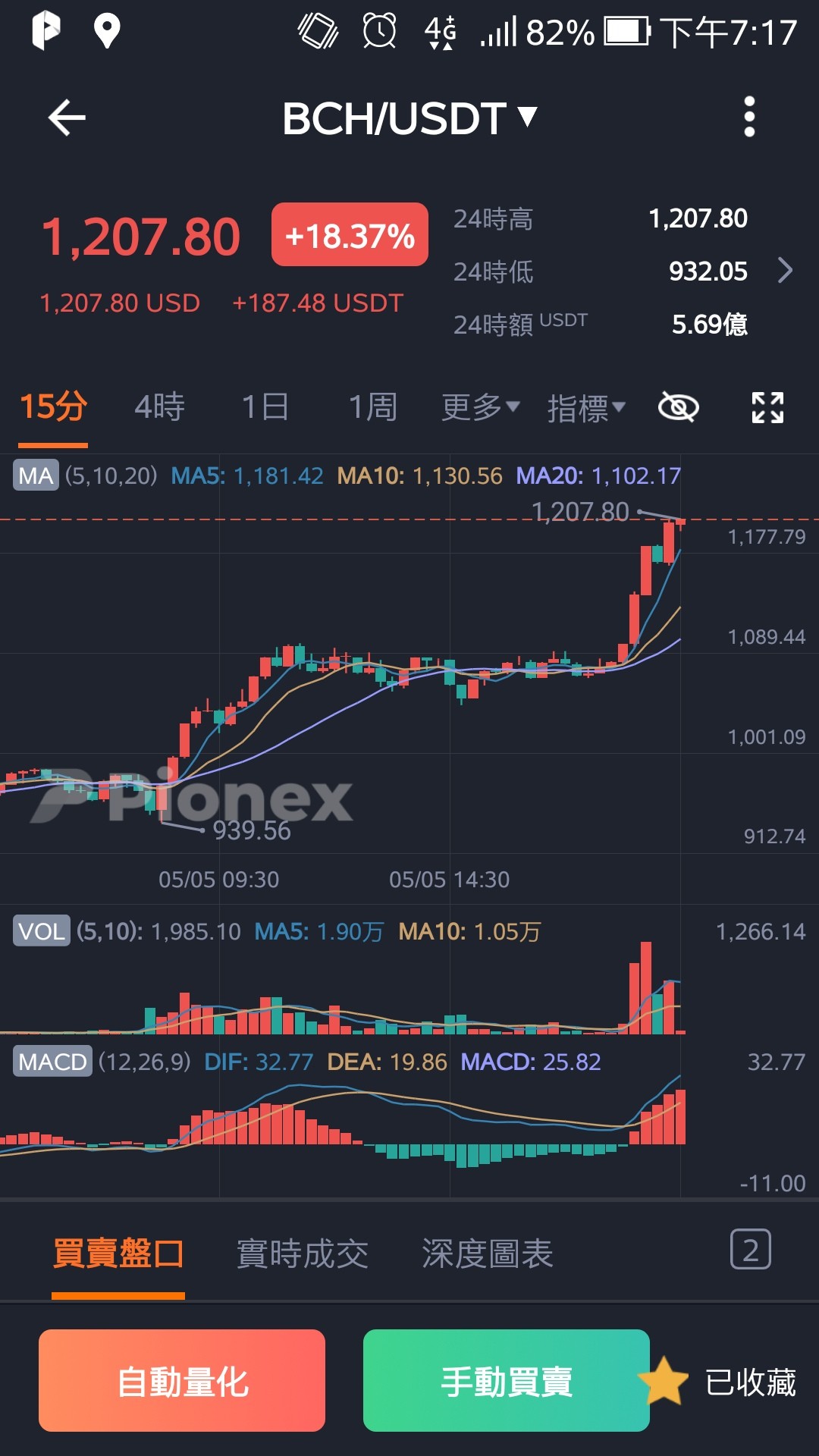Switch to the 深度圖表 tab
819x1456 pixels.
point(488,1254)
